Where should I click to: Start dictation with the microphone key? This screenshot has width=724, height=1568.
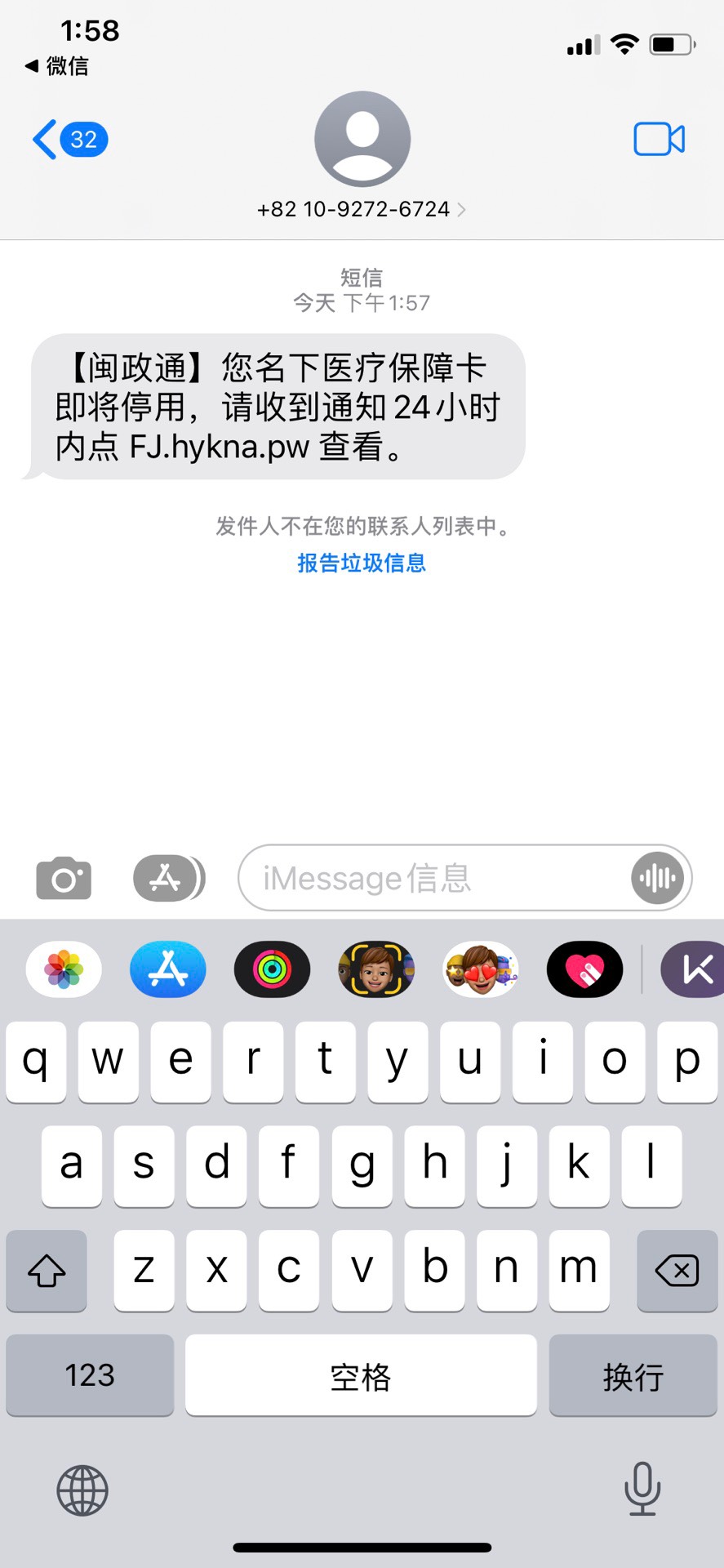coord(642,1489)
